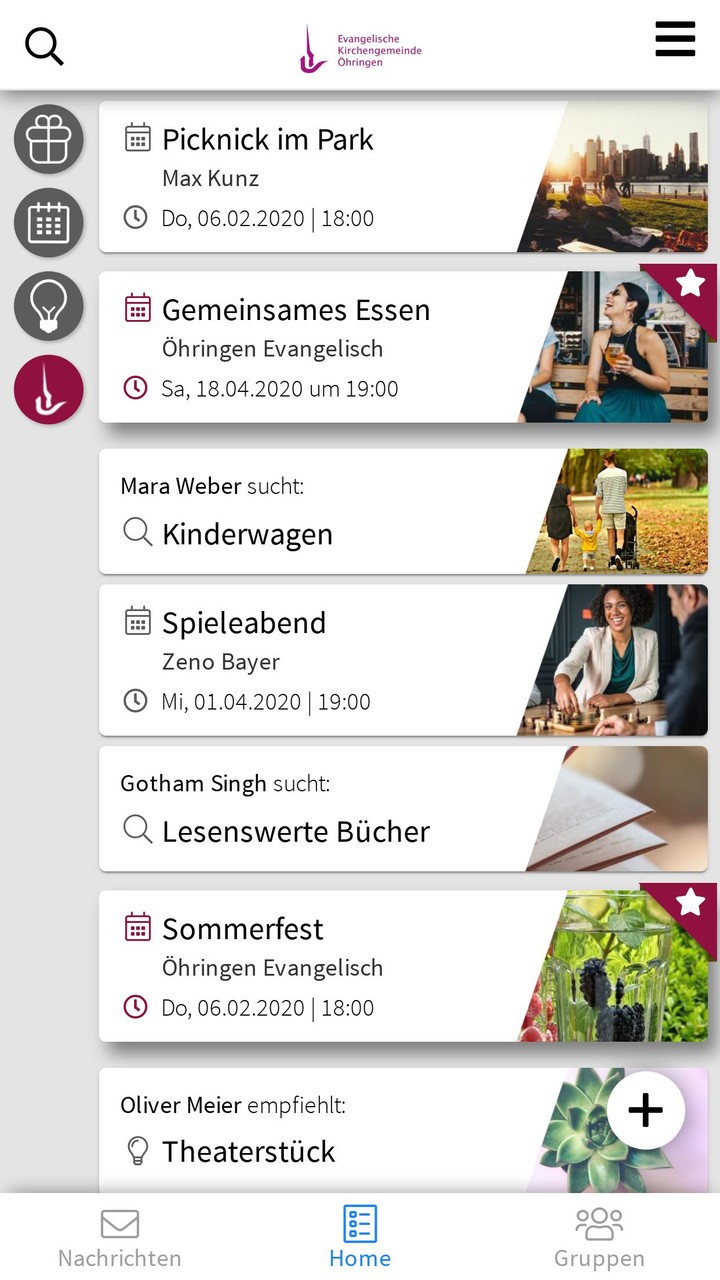Select the Home tab in the bottom navigation
The height and width of the screenshot is (1280, 720).
tap(359, 1235)
